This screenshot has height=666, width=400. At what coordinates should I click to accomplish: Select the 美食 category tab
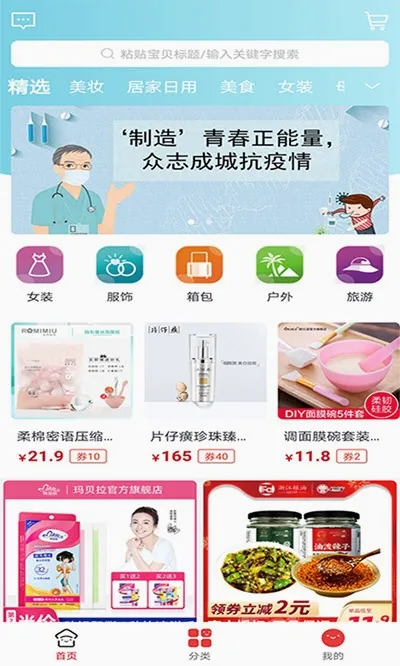pos(237,87)
